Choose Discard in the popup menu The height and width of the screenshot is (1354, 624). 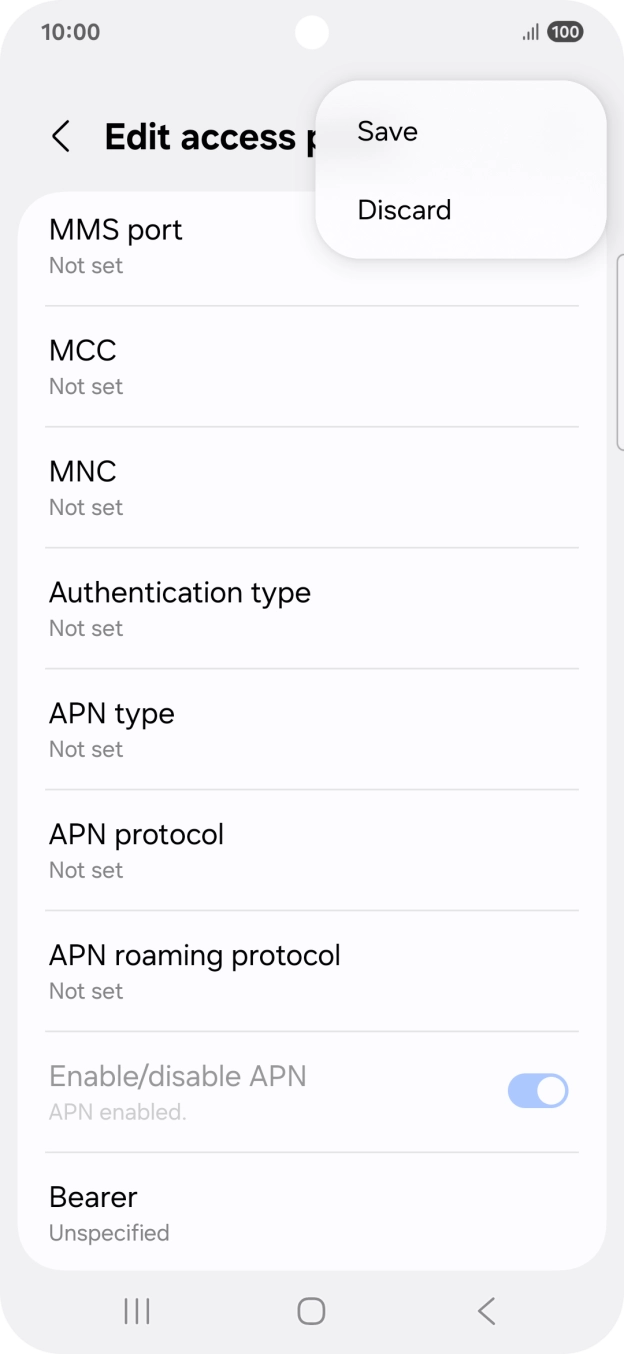click(404, 210)
